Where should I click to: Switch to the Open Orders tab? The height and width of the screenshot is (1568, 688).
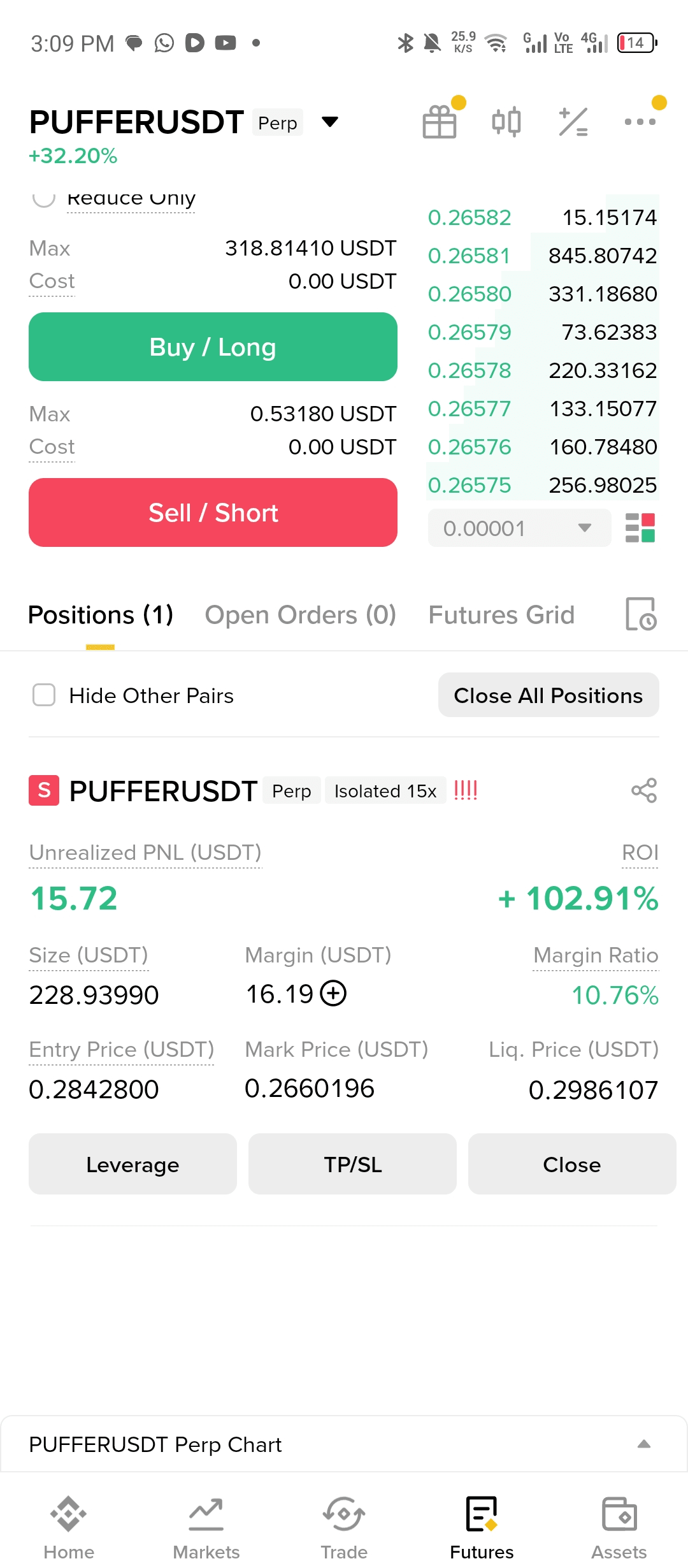(x=300, y=615)
